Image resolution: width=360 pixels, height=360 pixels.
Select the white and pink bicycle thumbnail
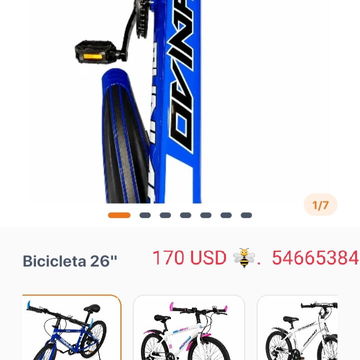pos(189,327)
